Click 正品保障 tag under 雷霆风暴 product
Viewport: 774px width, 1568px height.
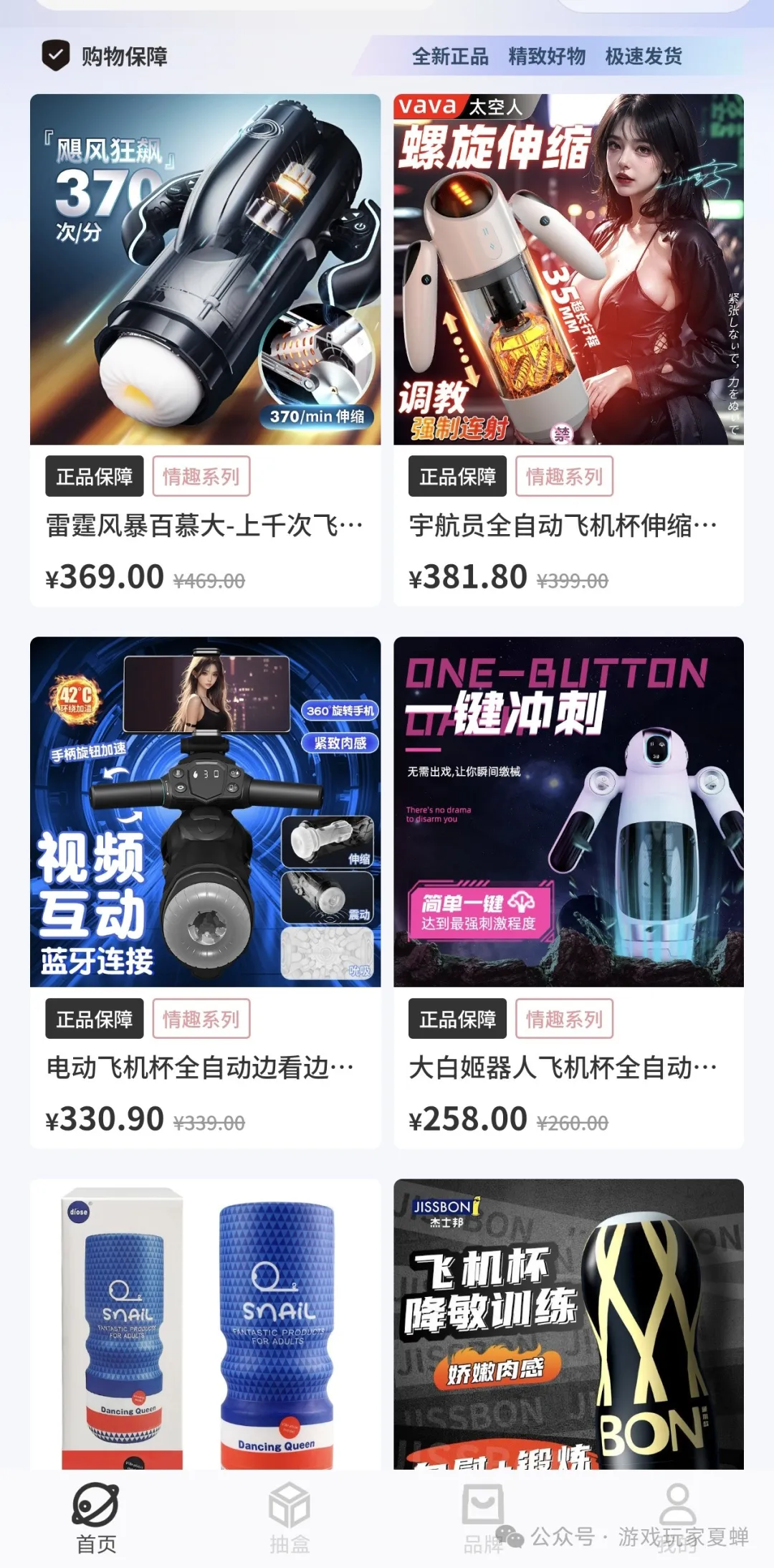click(94, 475)
